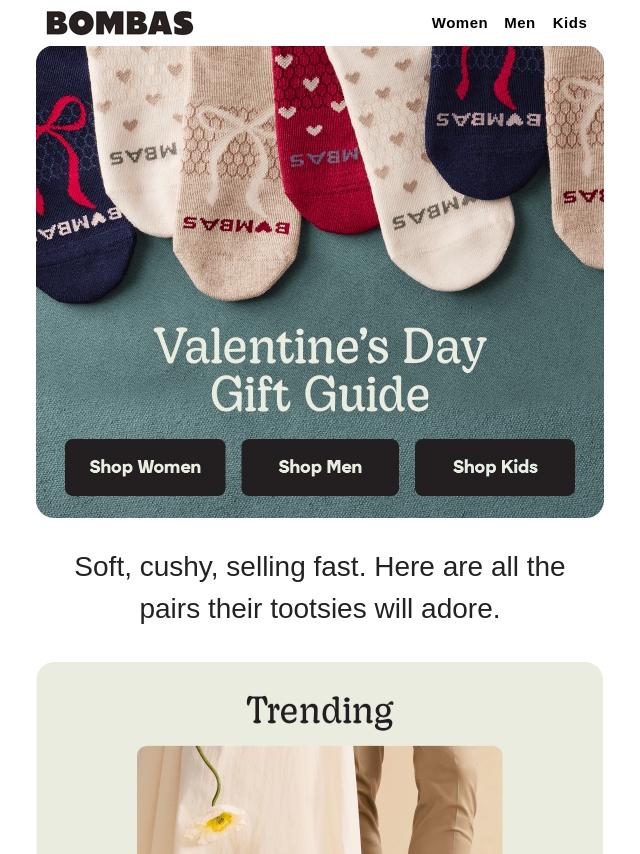Image resolution: width=640 pixels, height=854 pixels.
Task: Hit the Shop Kids button
Action: (x=495, y=467)
